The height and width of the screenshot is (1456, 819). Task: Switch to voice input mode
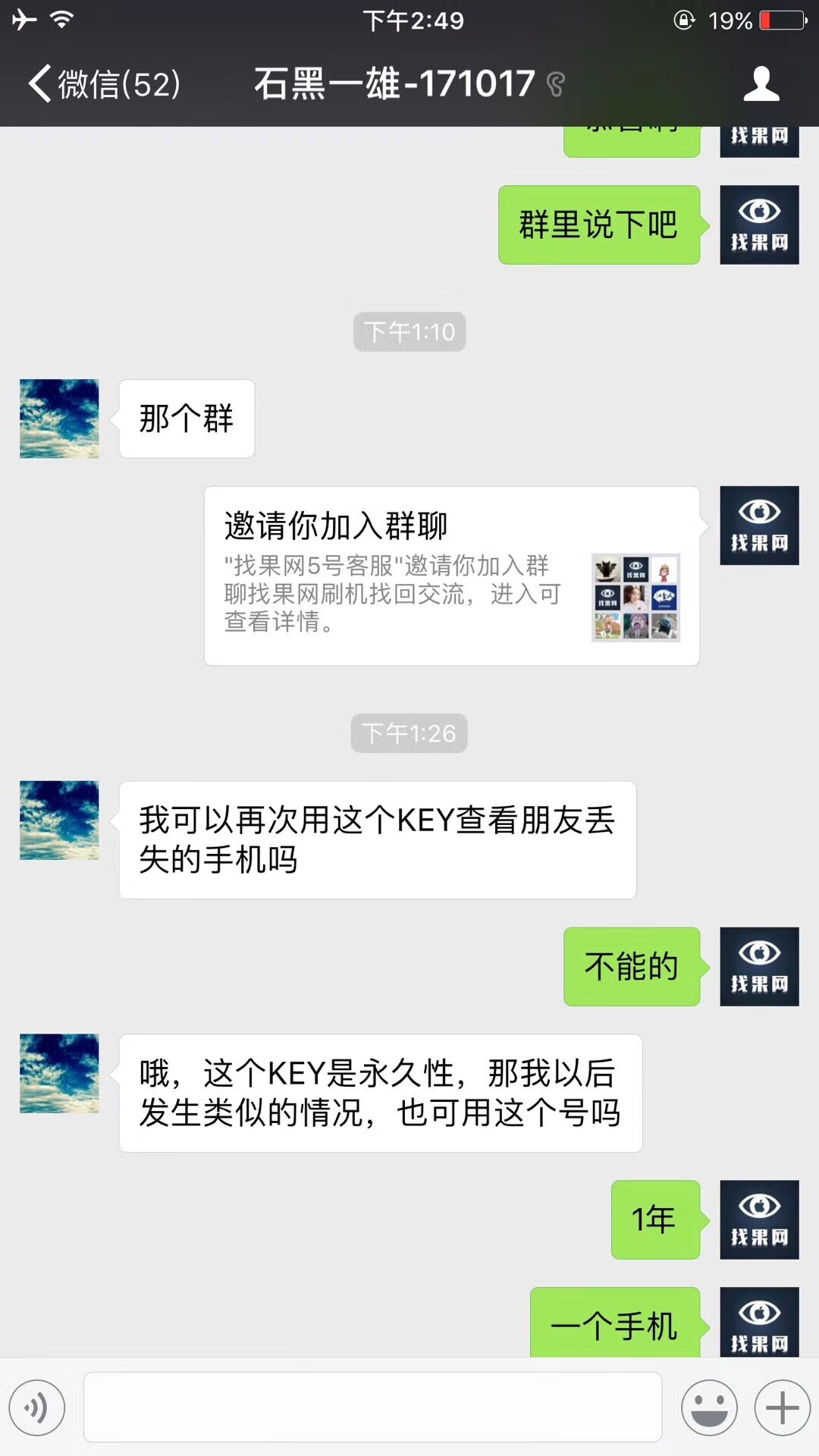point(36,1407)
